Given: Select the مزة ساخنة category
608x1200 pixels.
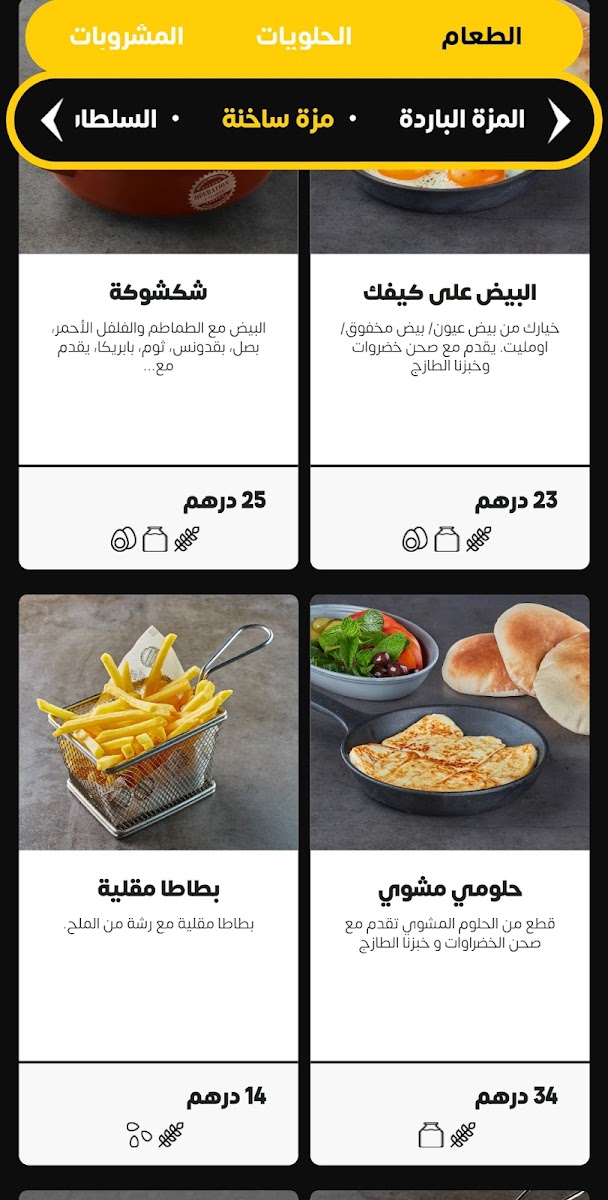Looking at the screenshot, I should click(x=278, y=120).
